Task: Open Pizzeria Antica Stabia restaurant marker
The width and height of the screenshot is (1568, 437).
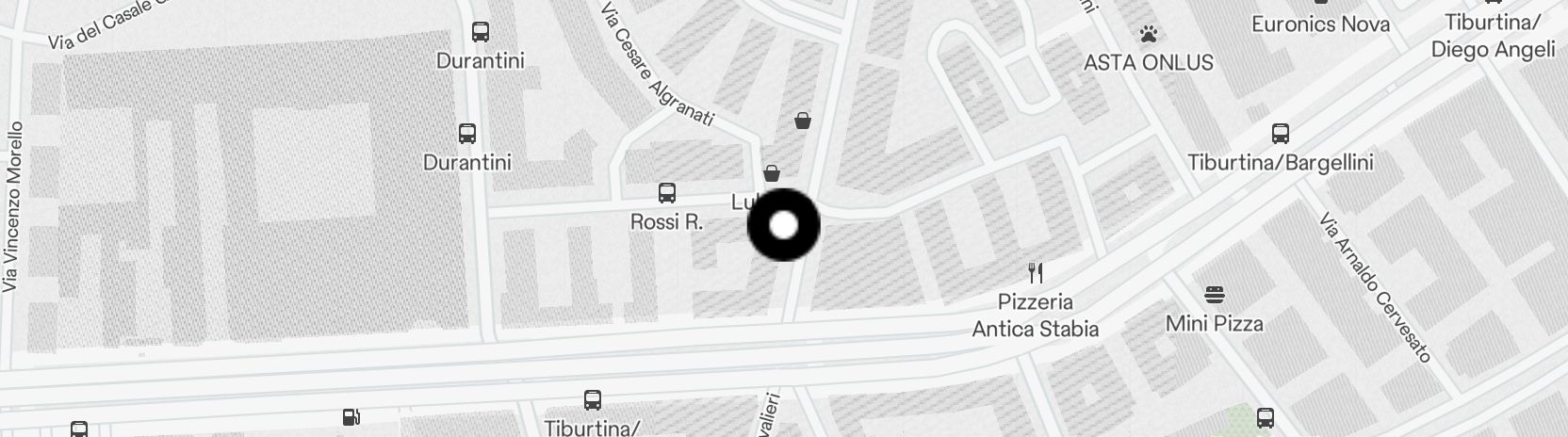Action: pos(1036,273)
